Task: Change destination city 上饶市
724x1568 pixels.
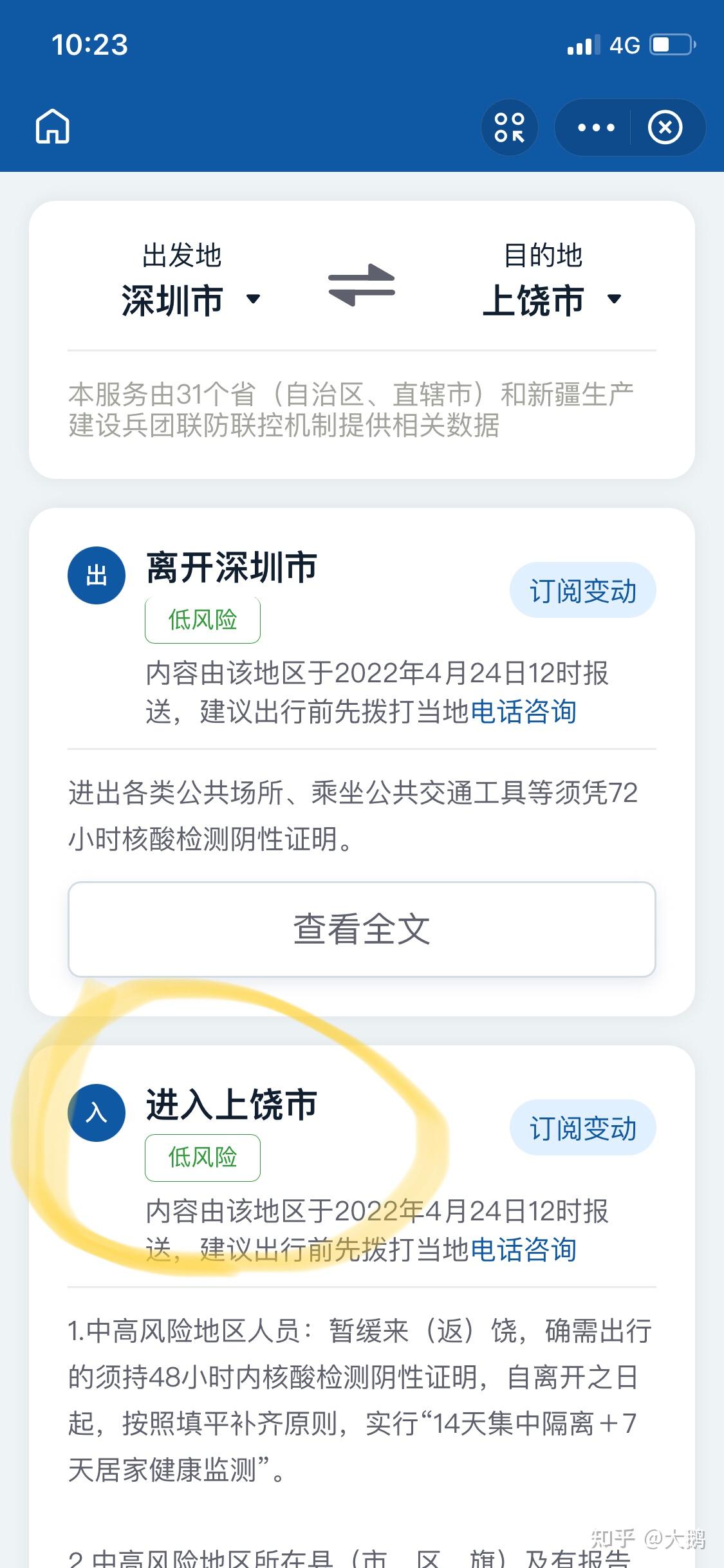Action: [x=552, y=300]
